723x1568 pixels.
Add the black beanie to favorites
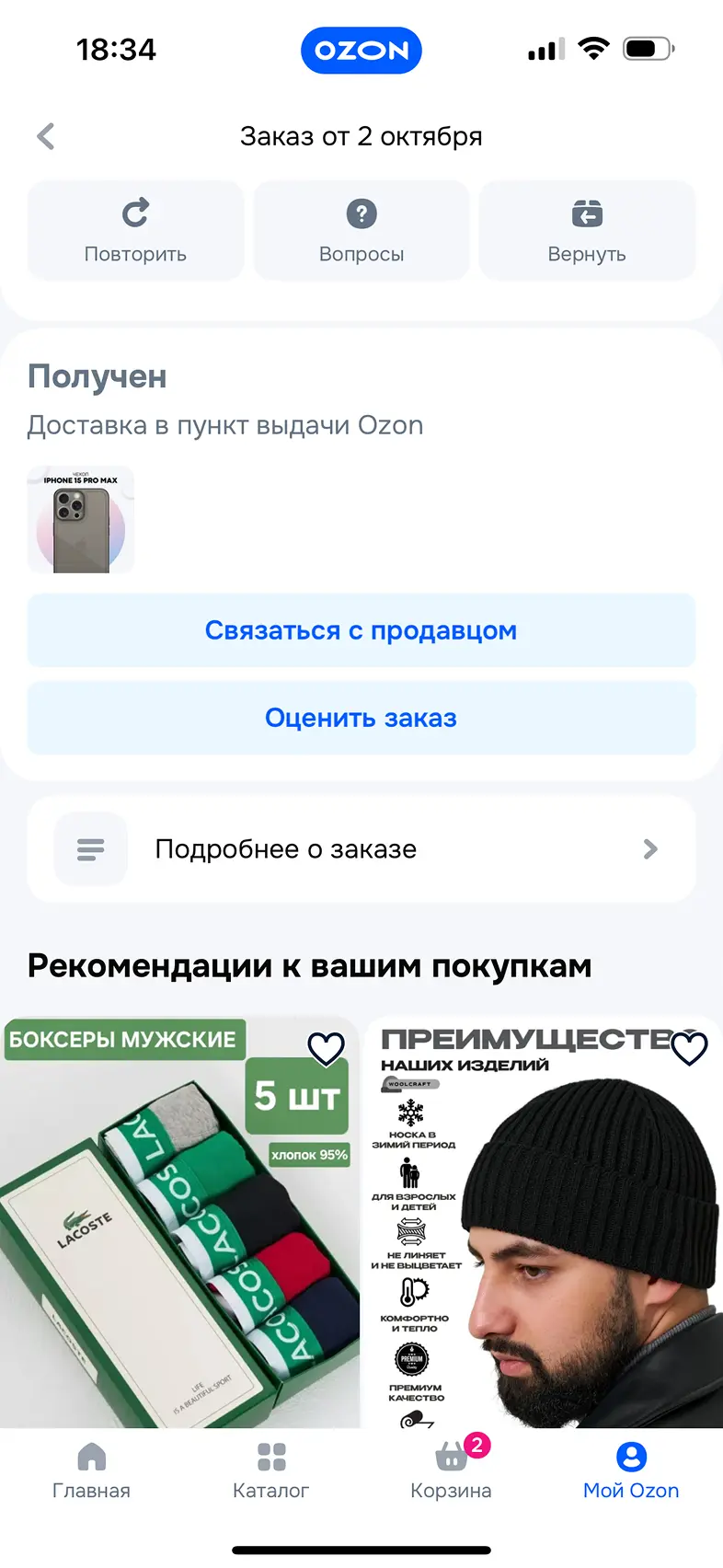coord(689,1048)
